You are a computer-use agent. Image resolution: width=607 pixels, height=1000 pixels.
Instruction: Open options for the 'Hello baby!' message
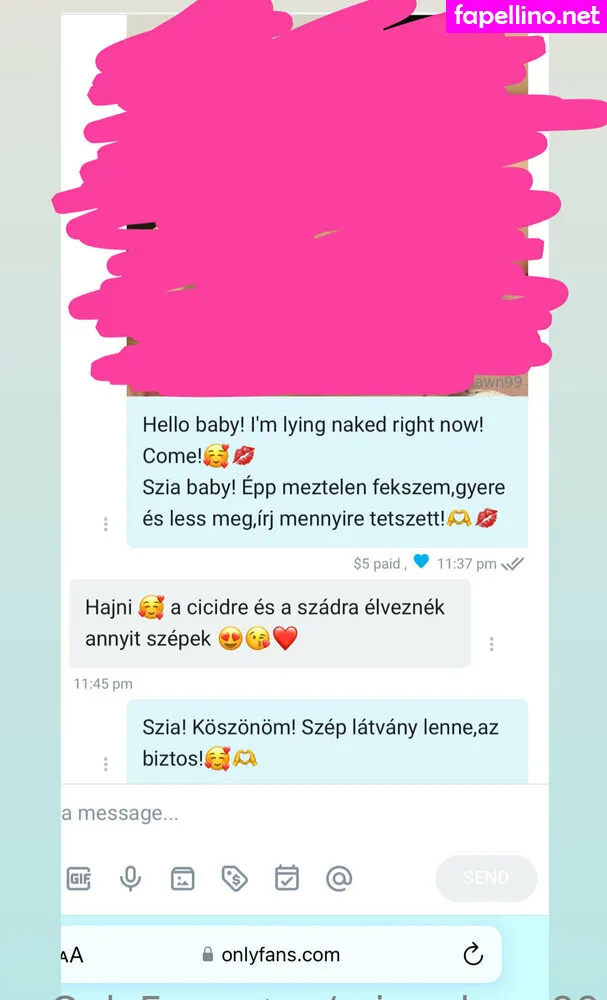click(106, 524)
